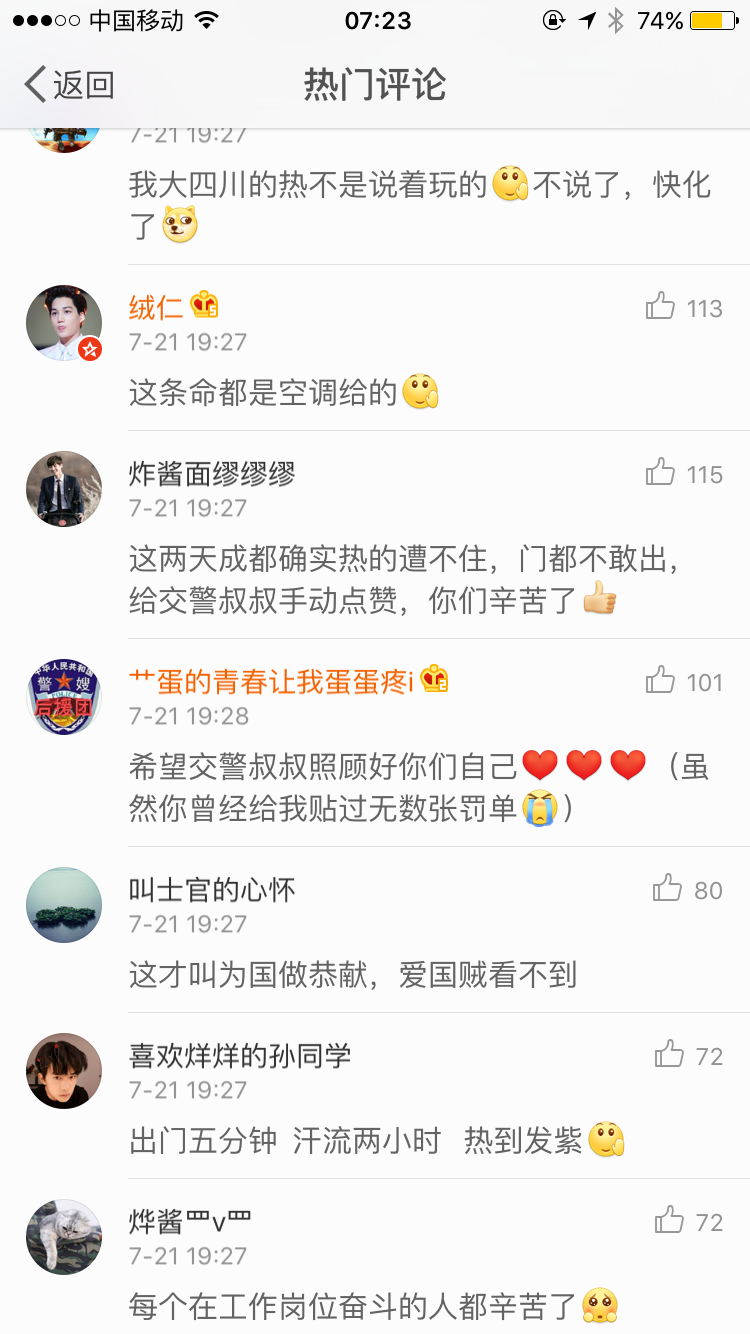
Task: Open the avatar of 蛋的青春让我蛋蛋疼i
Action: [x=64, y=697]
